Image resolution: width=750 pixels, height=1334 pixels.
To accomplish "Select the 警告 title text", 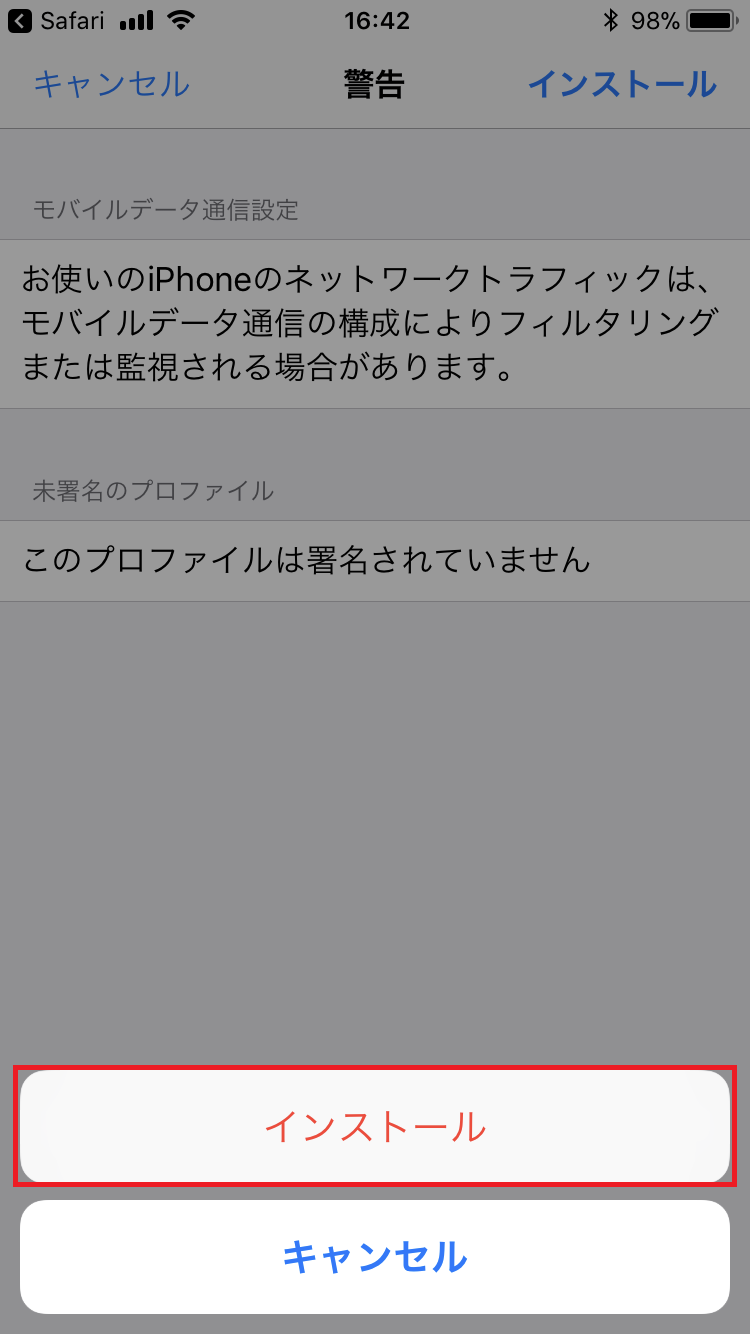I will click(x=375, y=85).
